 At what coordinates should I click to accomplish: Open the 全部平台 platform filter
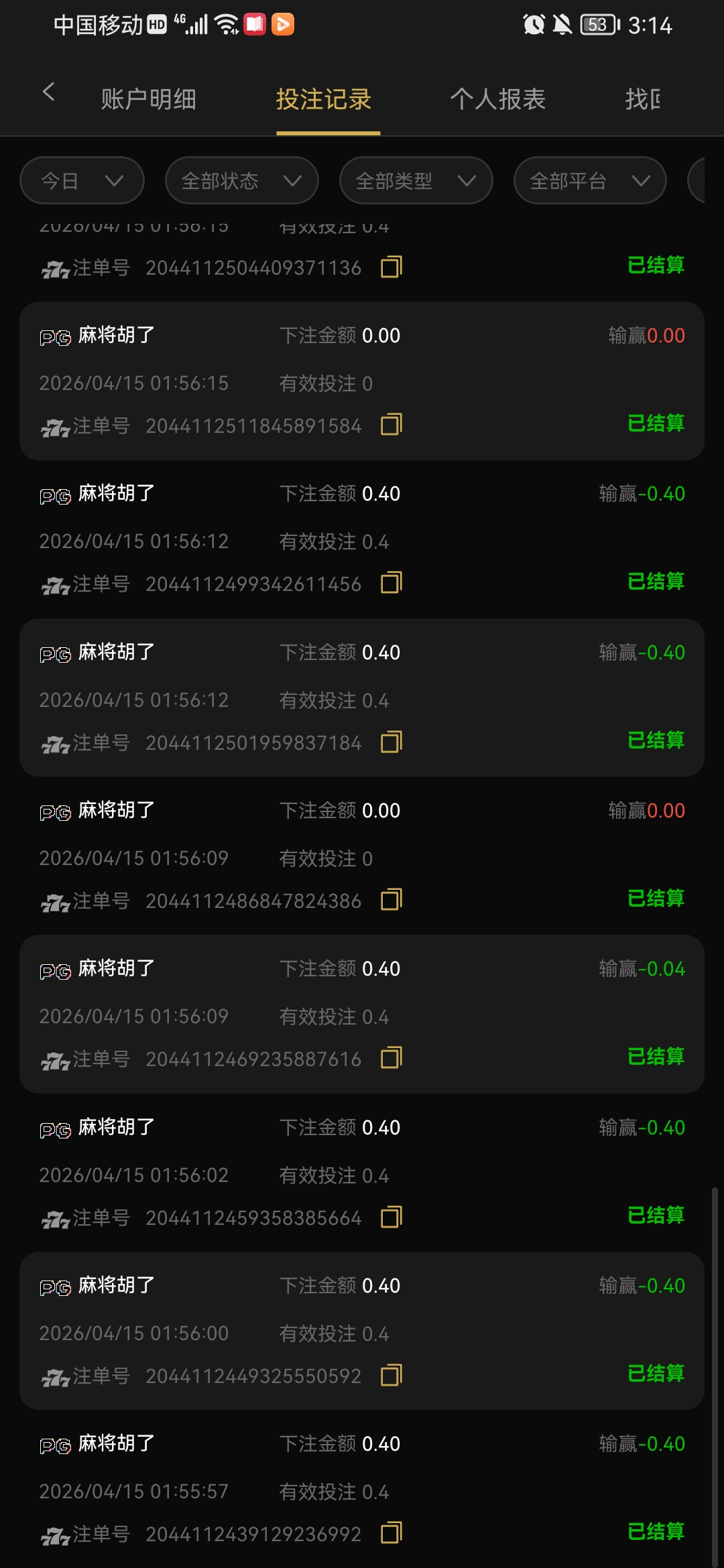(x=589, y=180)
